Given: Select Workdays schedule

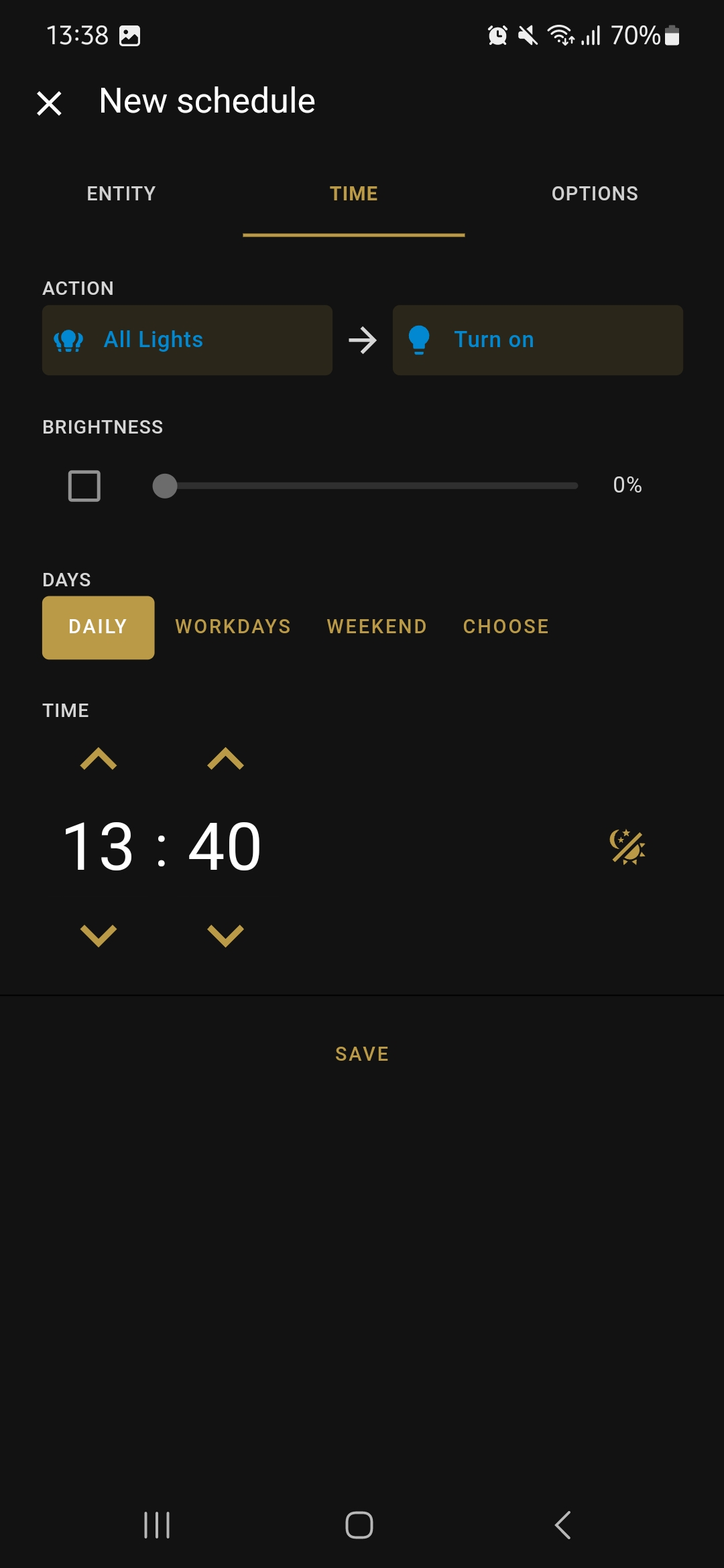Looking at the screenshot, I should coord(233,627).
